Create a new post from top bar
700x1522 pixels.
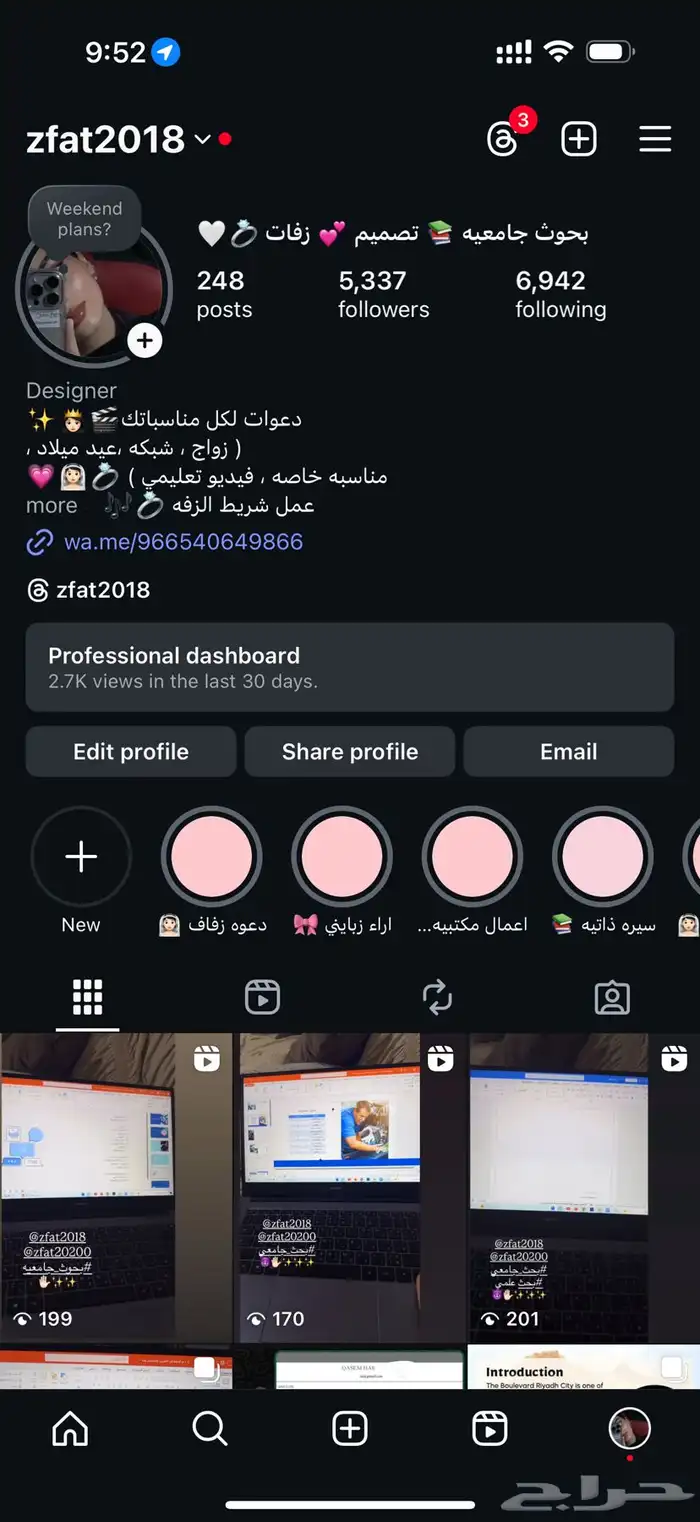pyautogui.click(x=579, y=139)
